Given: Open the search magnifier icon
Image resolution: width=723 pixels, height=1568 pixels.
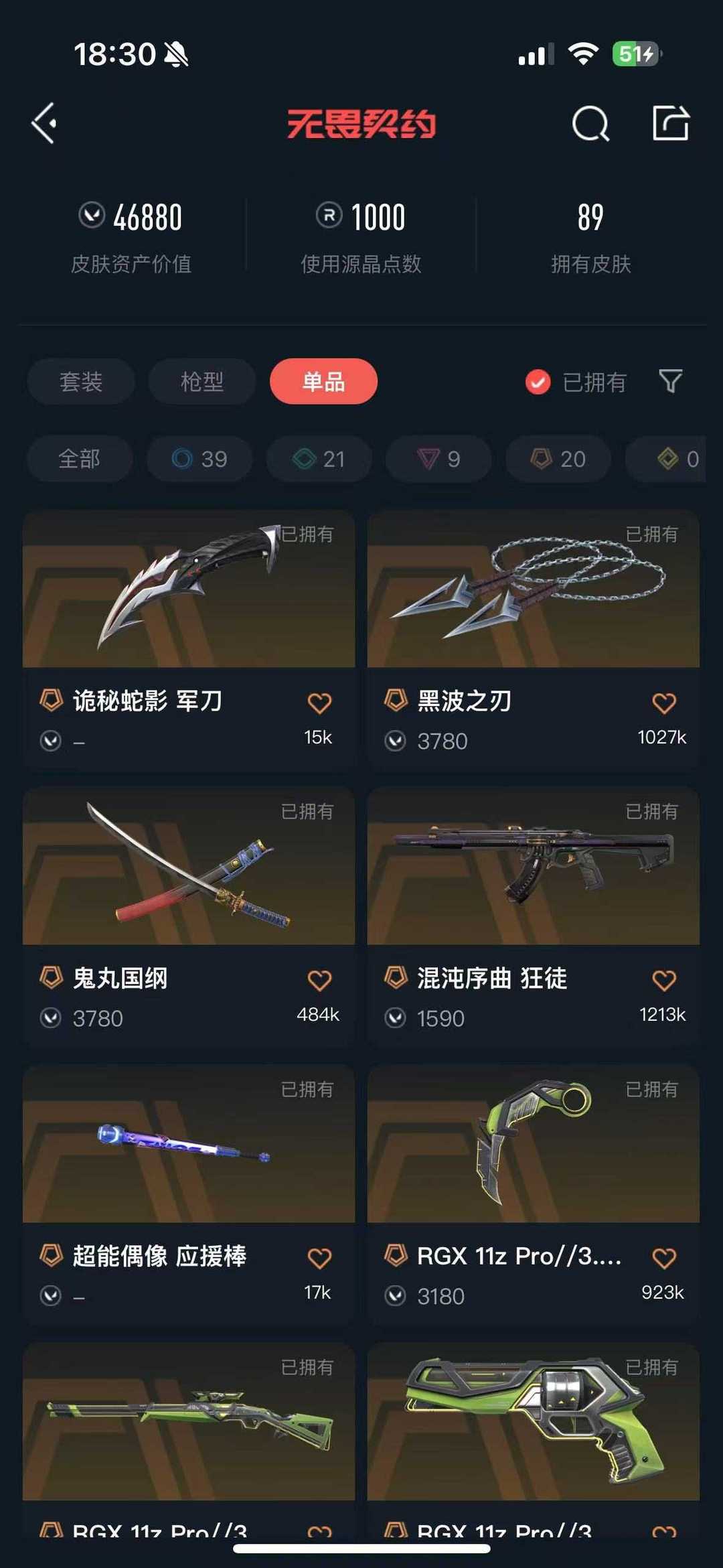Looking at the screenshot, I should pos(590,123).
